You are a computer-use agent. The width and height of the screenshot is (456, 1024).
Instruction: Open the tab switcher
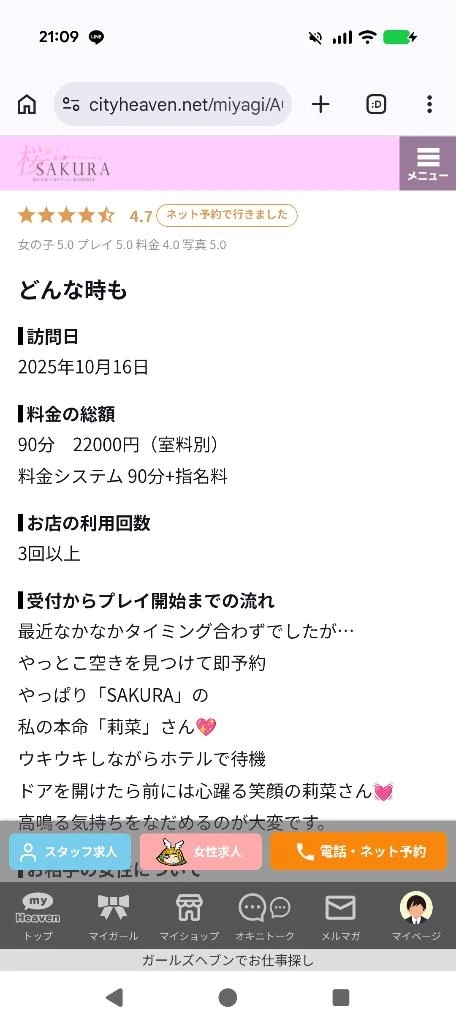coord(376,104)
